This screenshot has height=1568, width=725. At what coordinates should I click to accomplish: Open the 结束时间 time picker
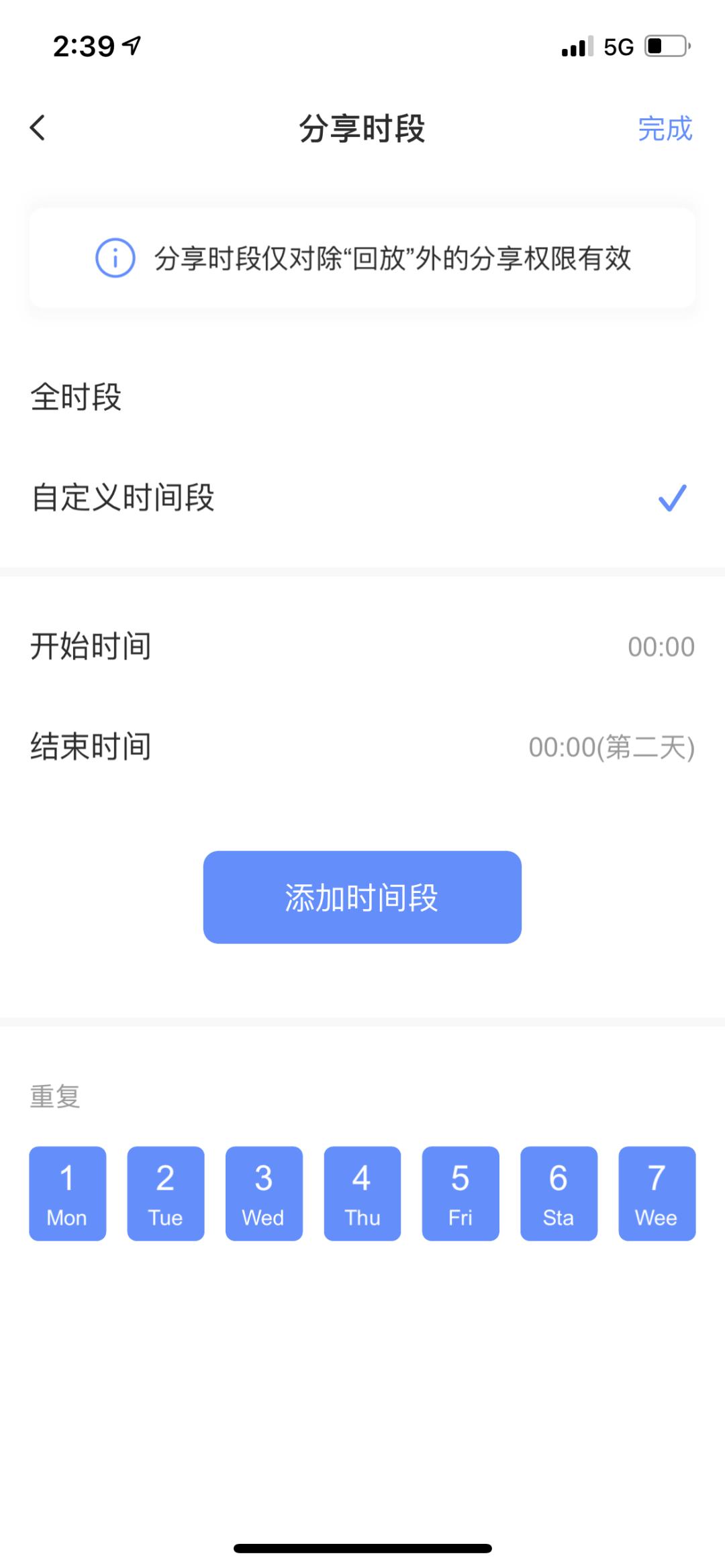(362, 748)
